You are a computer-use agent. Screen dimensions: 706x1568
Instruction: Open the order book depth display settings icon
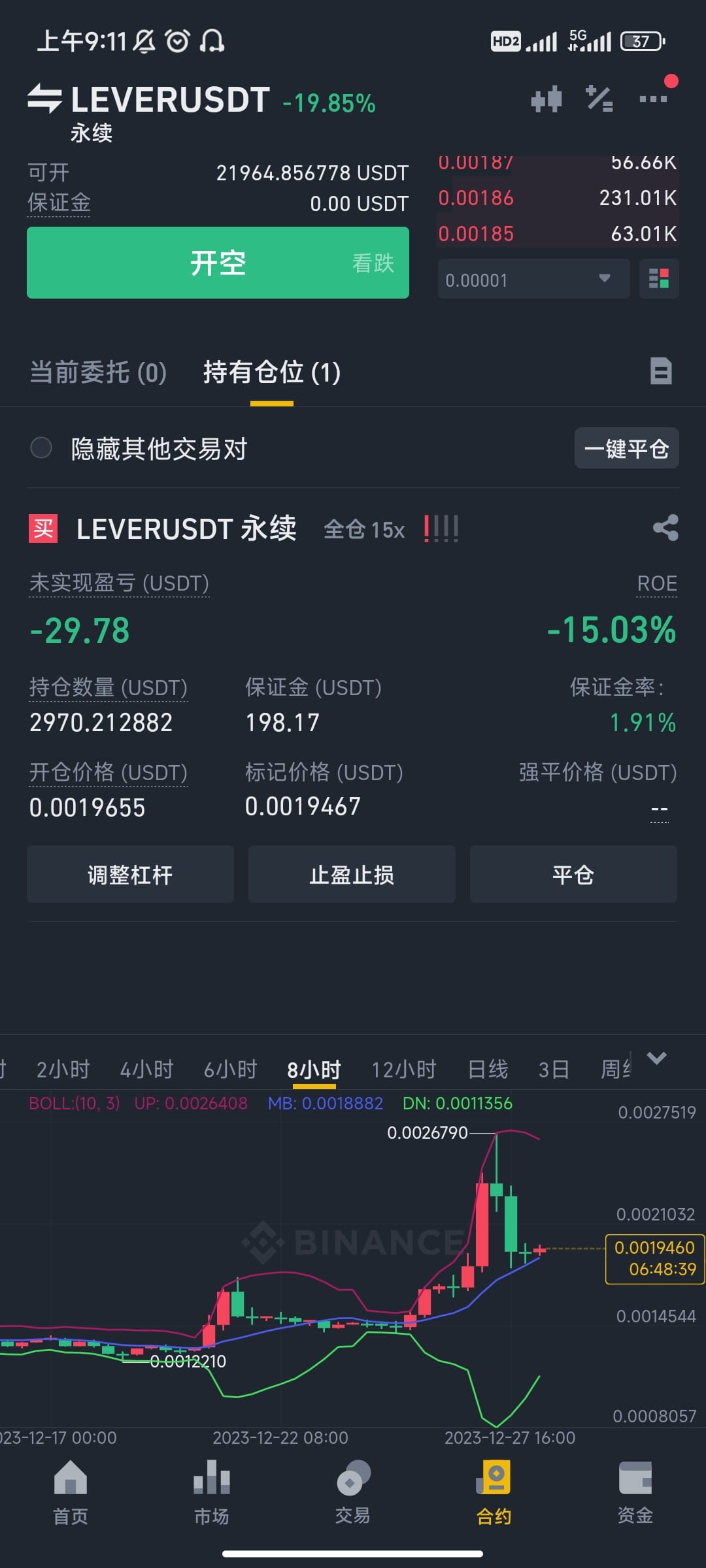coord(658,279)
